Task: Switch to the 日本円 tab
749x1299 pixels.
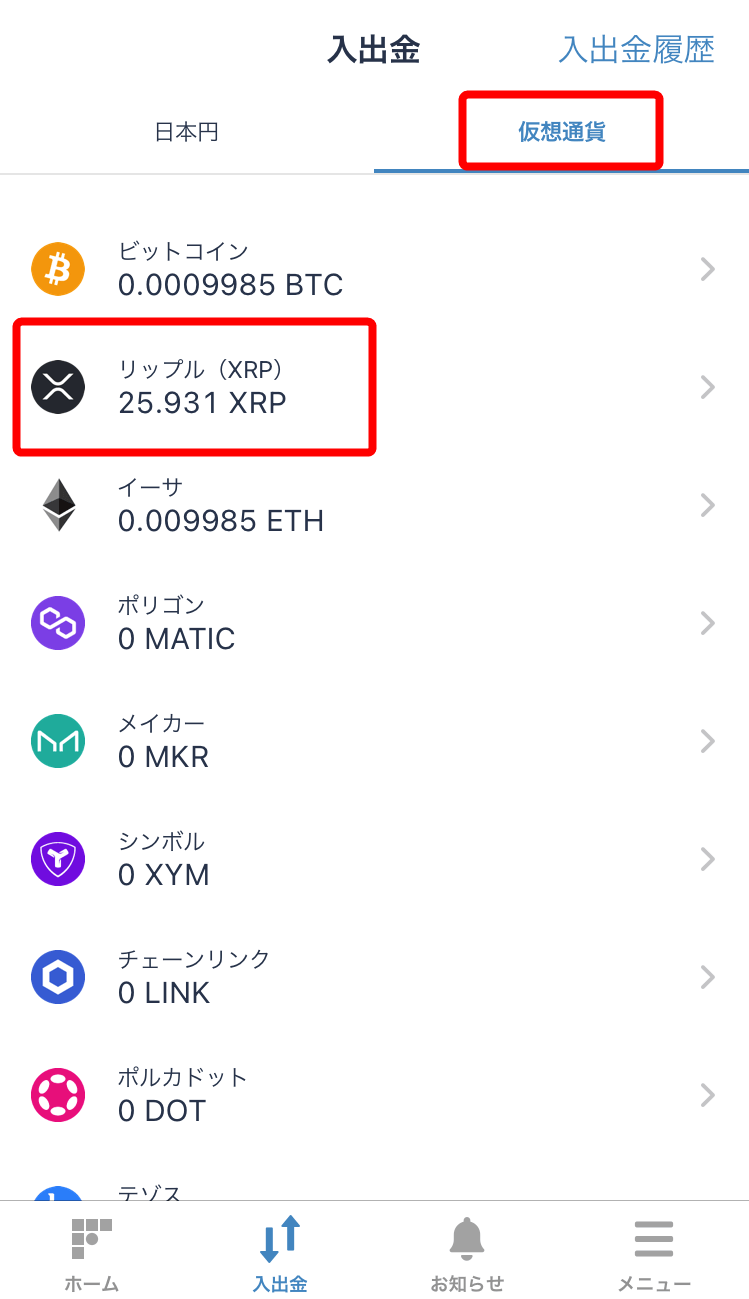Action: click(186, 131)
